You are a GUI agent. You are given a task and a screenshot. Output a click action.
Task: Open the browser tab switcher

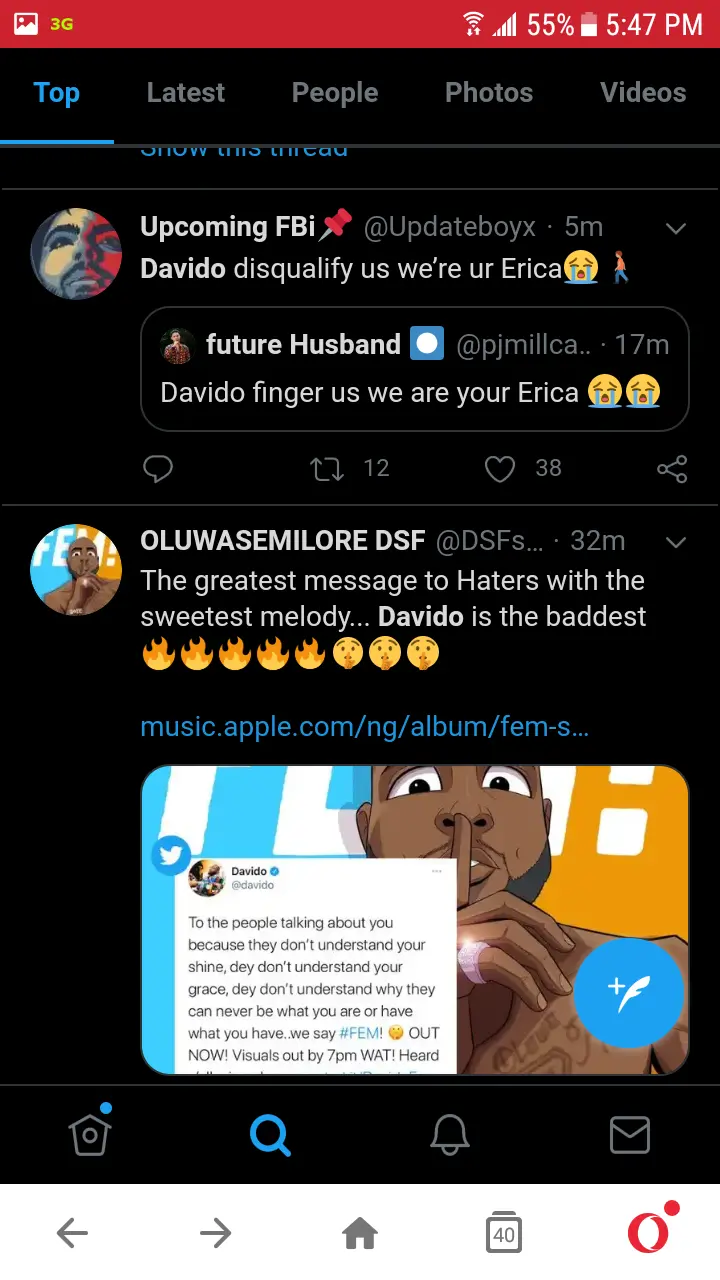click(503, 1235)
